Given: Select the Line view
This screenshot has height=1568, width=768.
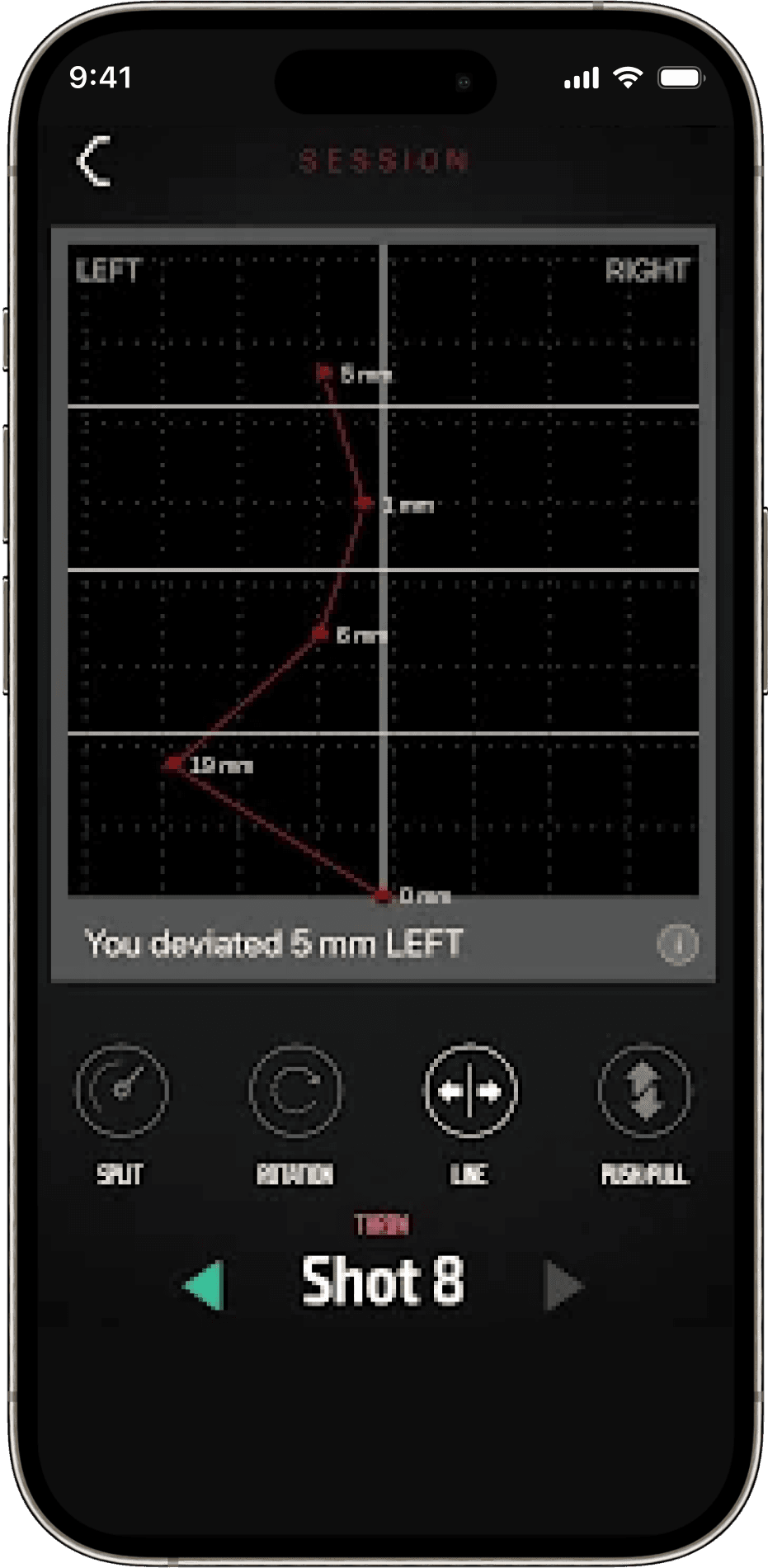Looking at the screenshot, I should tap(470, 1092).
